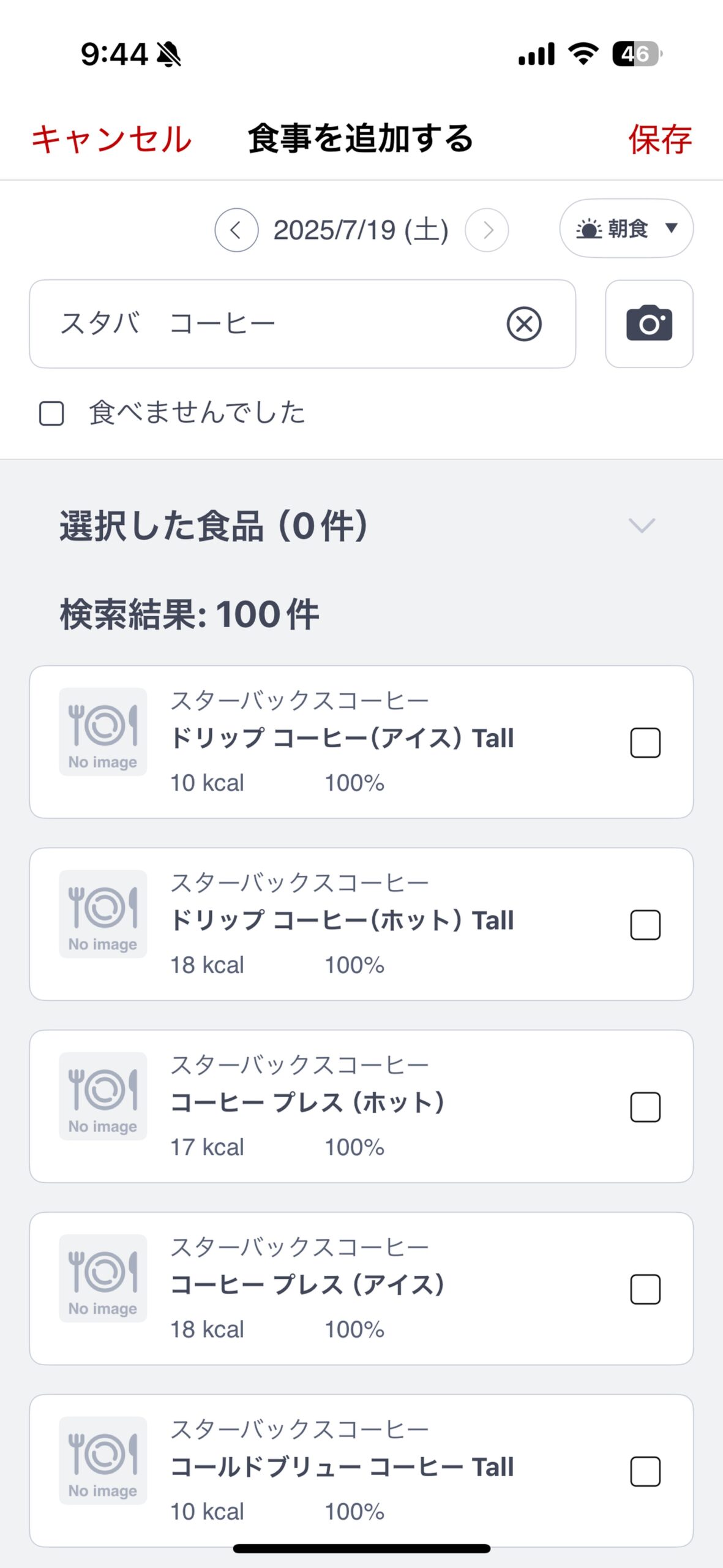Go to the next date
Viewport: 723px width, 1568px height.
pyautogui.click(x=487, y=230)
